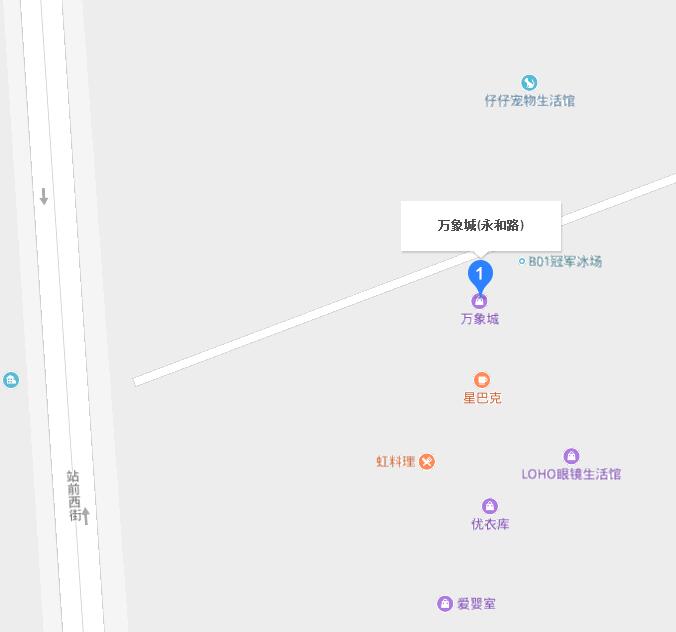
Task: Select the 万象城 mall marker
Action: [479, 301]
